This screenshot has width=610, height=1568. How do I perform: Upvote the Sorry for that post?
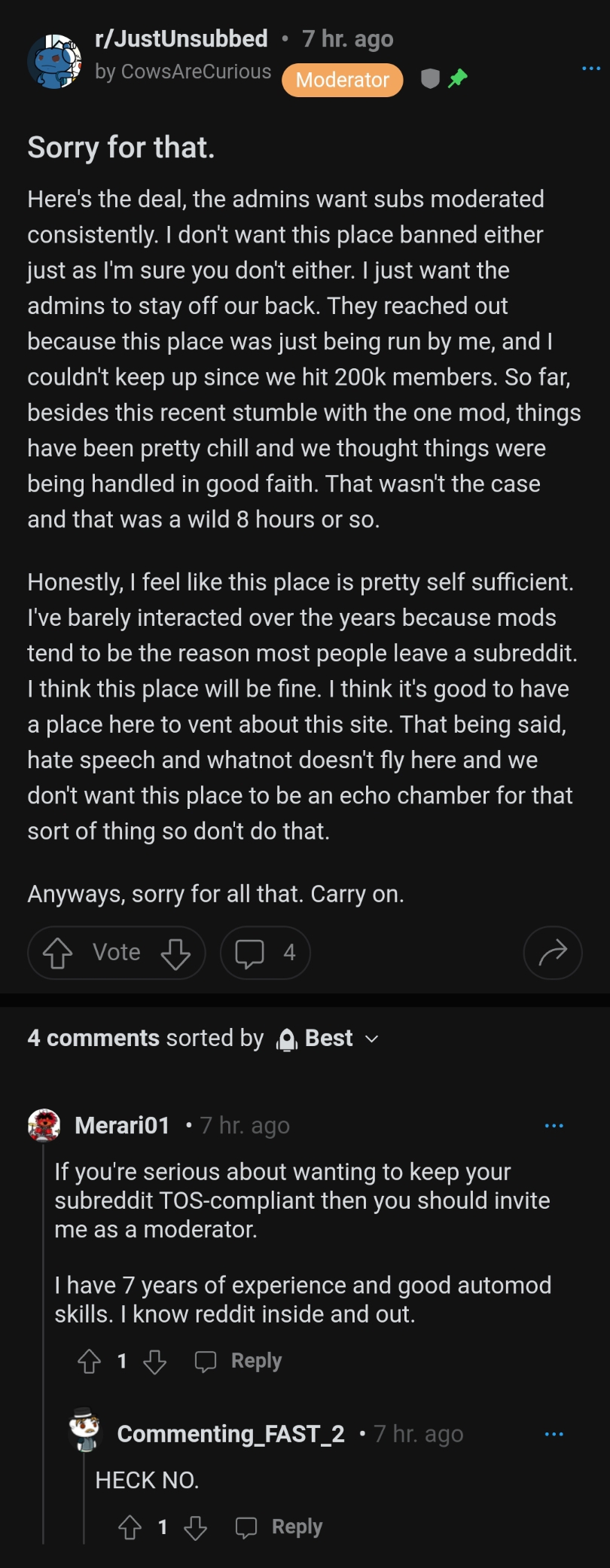57,953
